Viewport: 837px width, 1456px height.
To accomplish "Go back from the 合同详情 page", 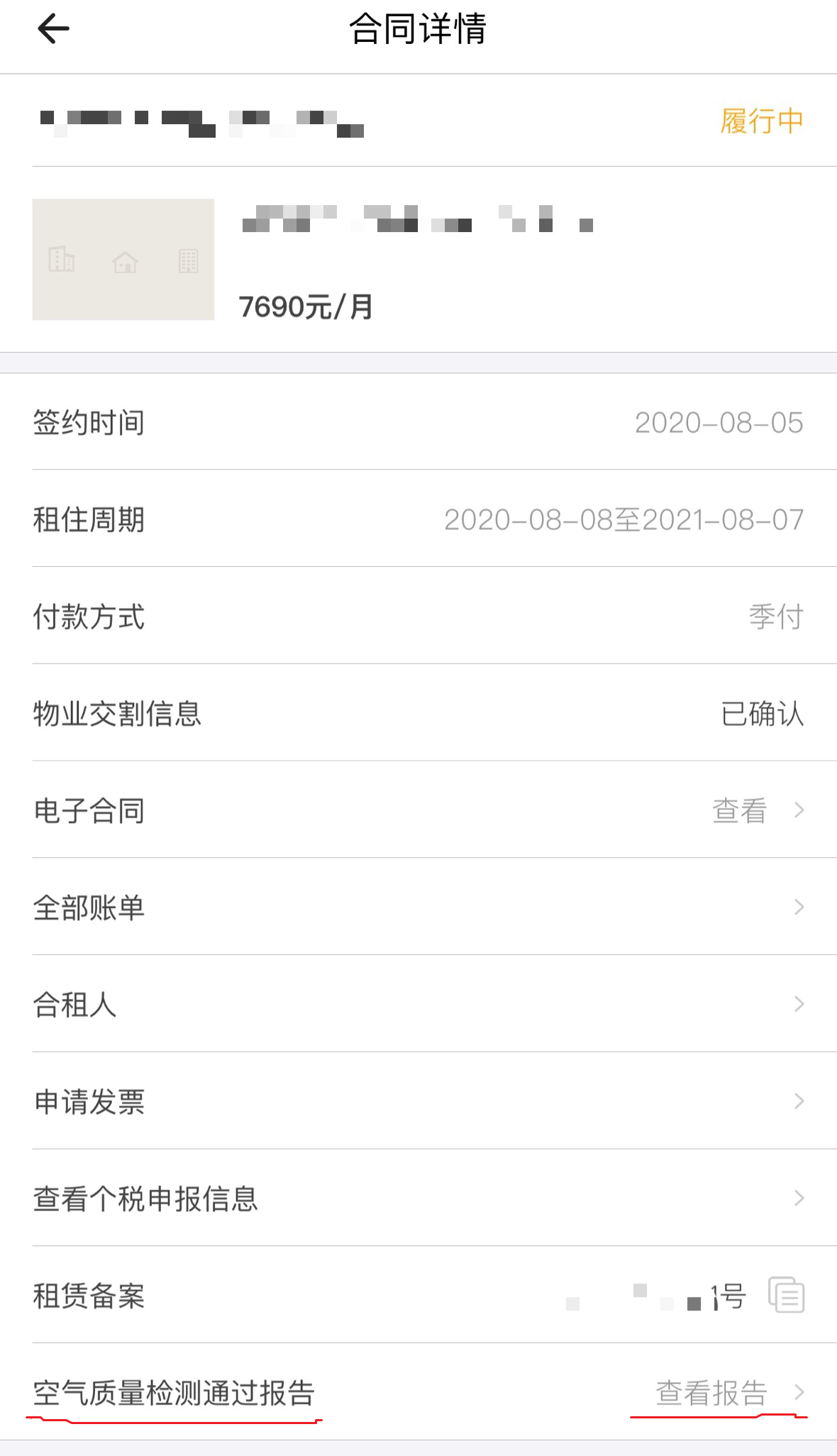I will tap(53, 29).
